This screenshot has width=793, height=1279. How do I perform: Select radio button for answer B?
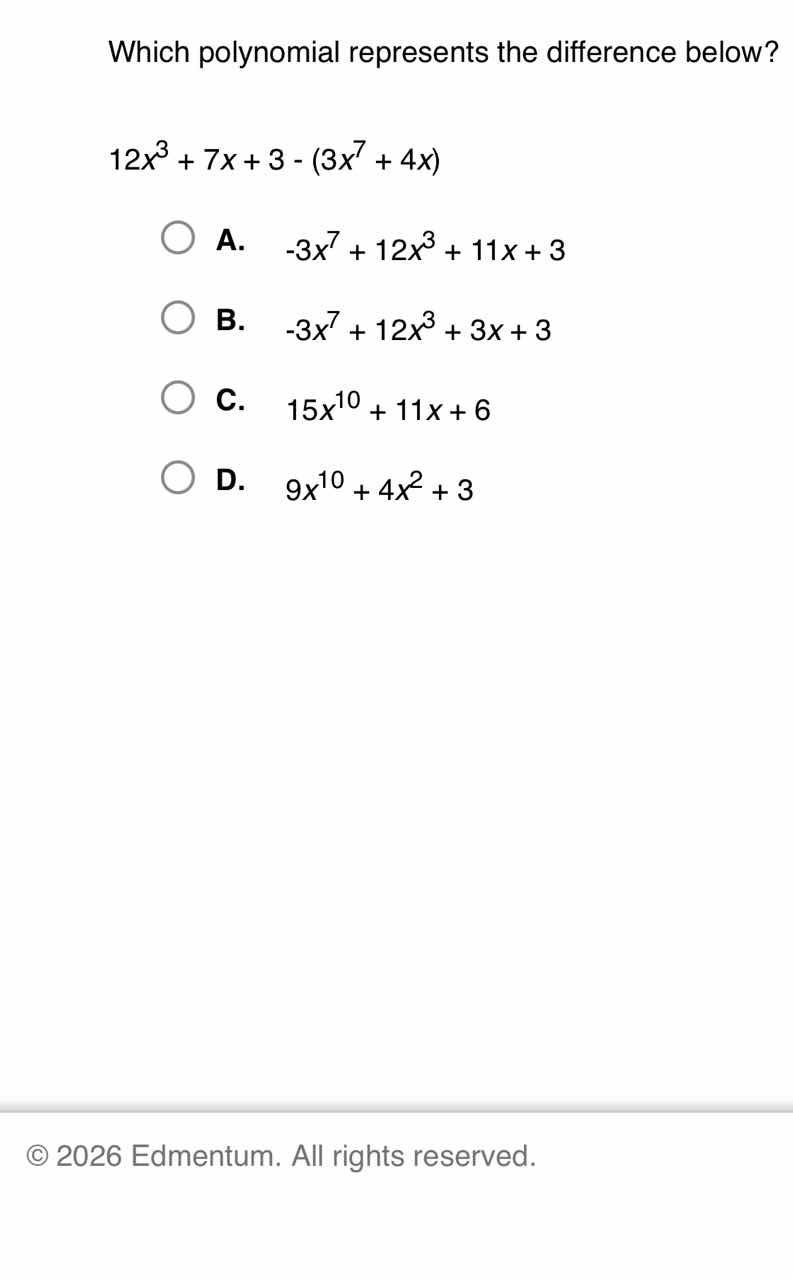(179, 316)
